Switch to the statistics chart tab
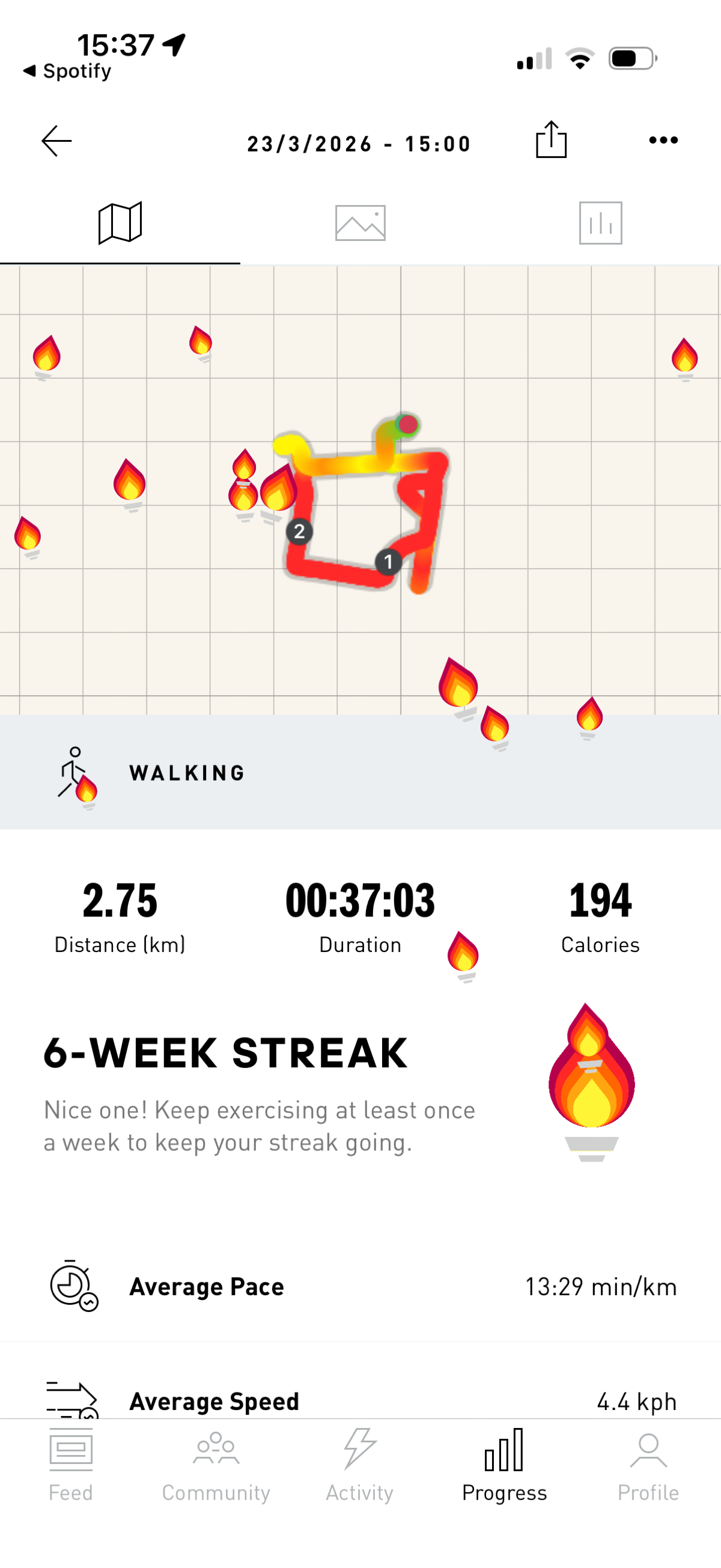 coord(600,223)
